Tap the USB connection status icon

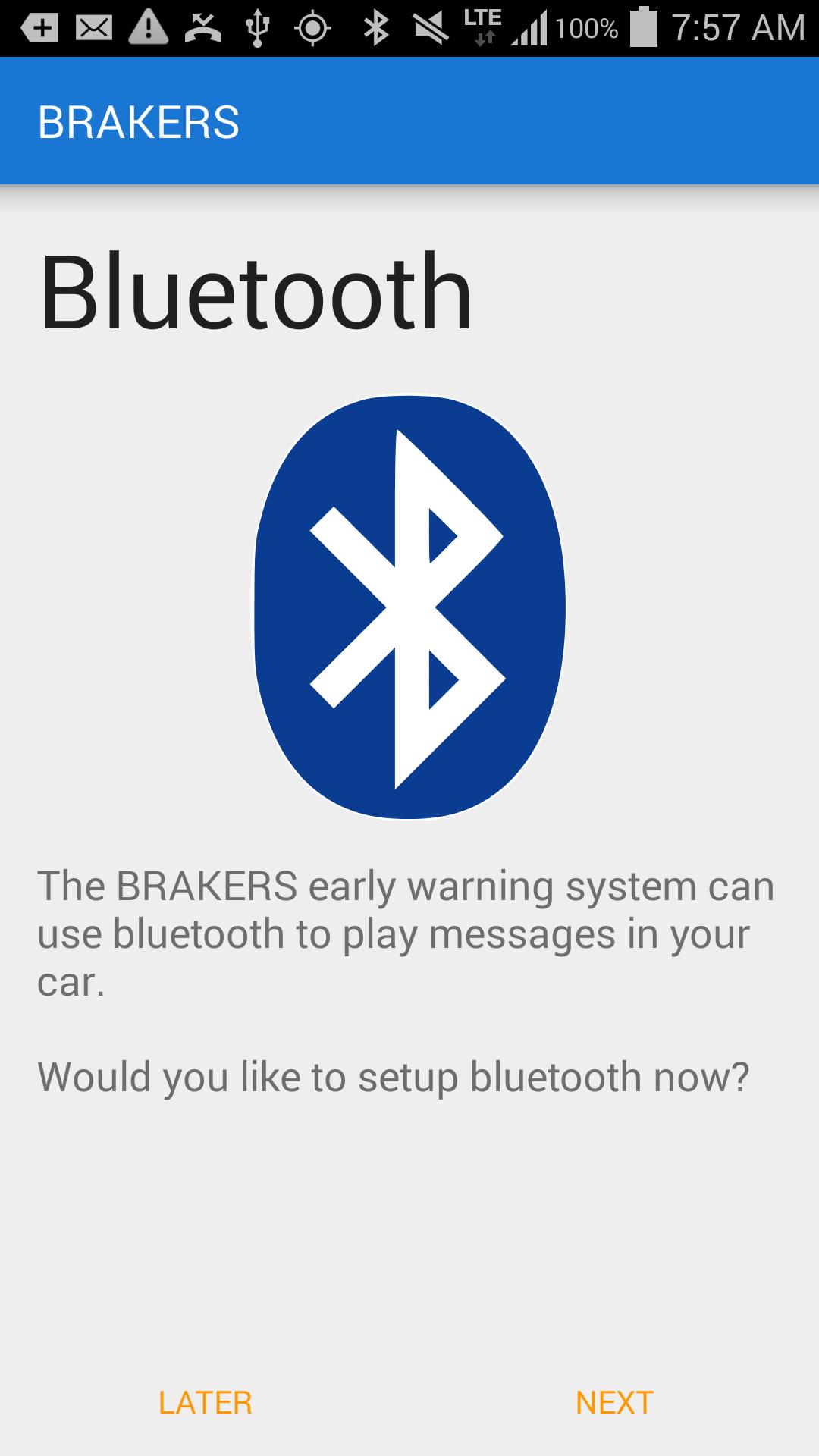coord(258,25)
